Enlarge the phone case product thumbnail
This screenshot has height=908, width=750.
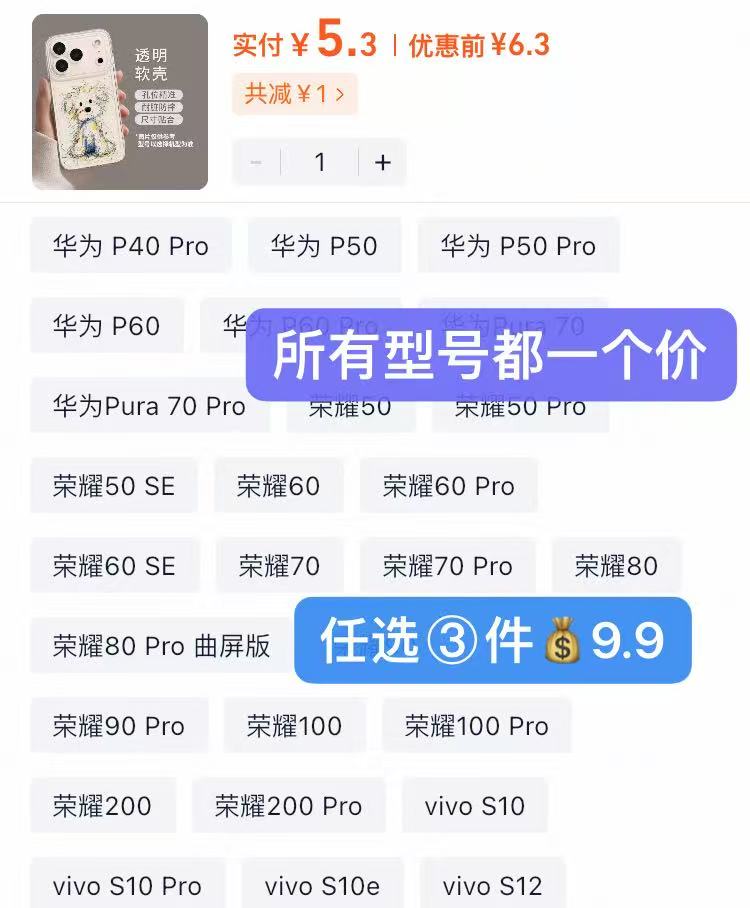click(119, 102)
